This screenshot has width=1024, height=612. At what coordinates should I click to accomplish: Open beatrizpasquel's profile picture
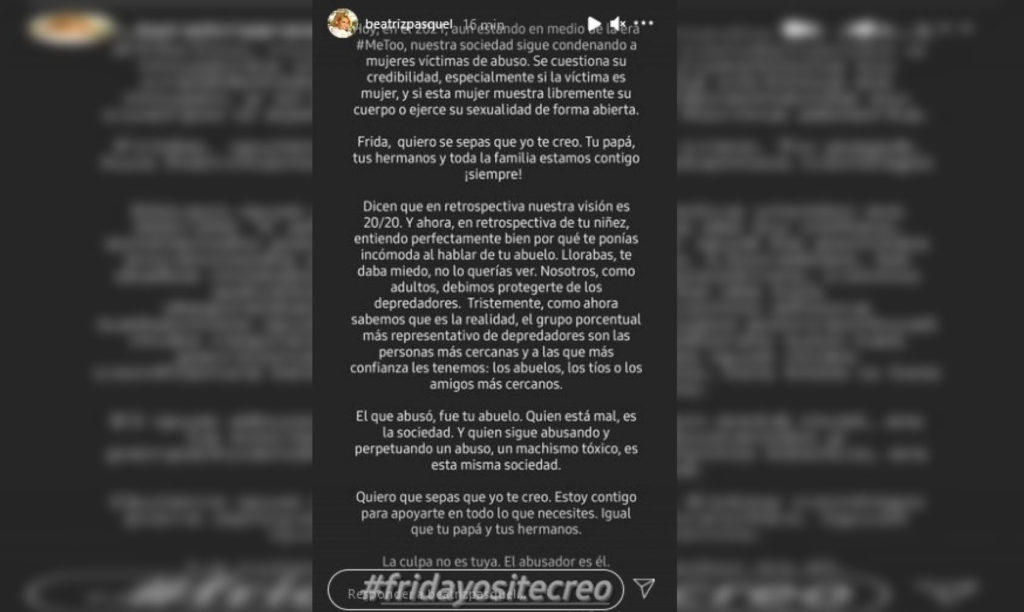point(343,22)
